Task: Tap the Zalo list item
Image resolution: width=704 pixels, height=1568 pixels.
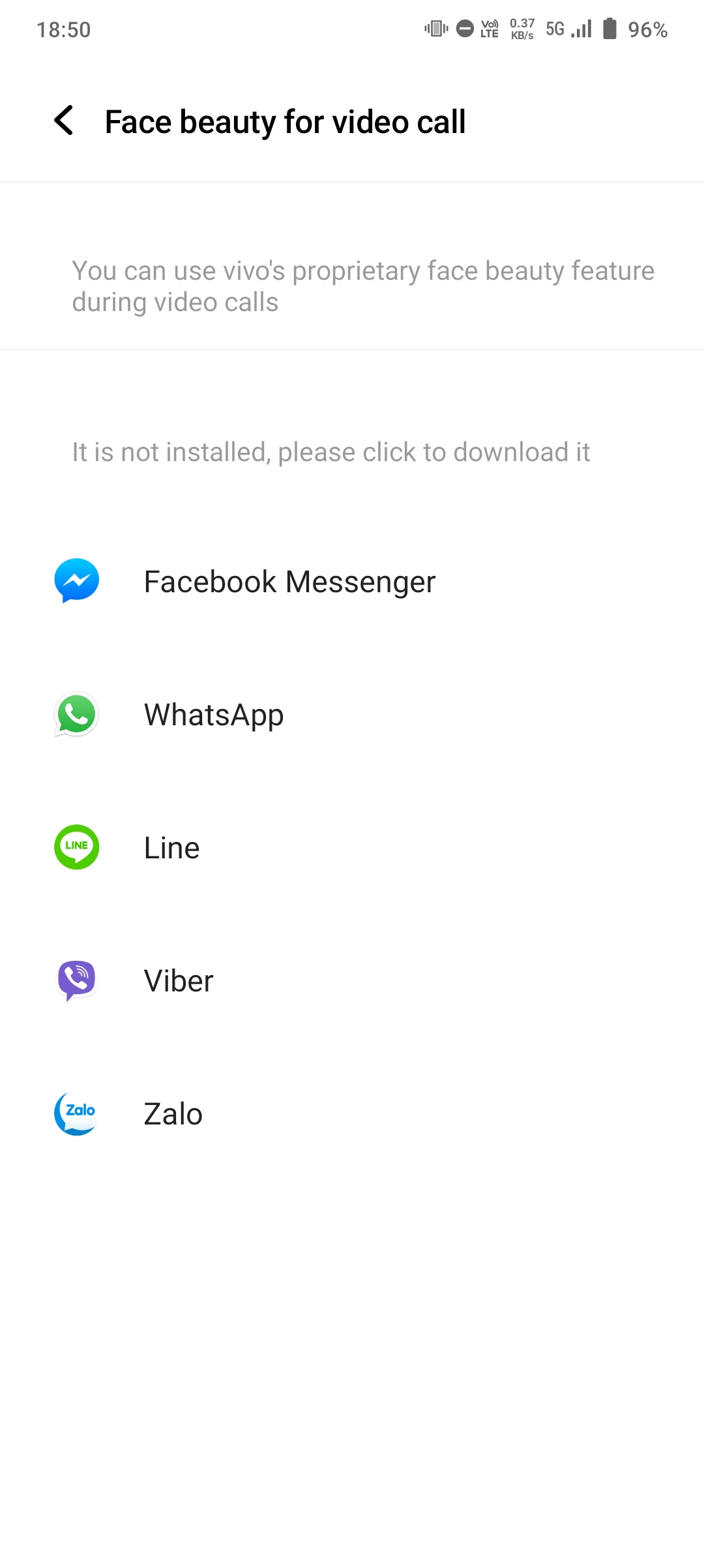Action: click(352, 1113)
